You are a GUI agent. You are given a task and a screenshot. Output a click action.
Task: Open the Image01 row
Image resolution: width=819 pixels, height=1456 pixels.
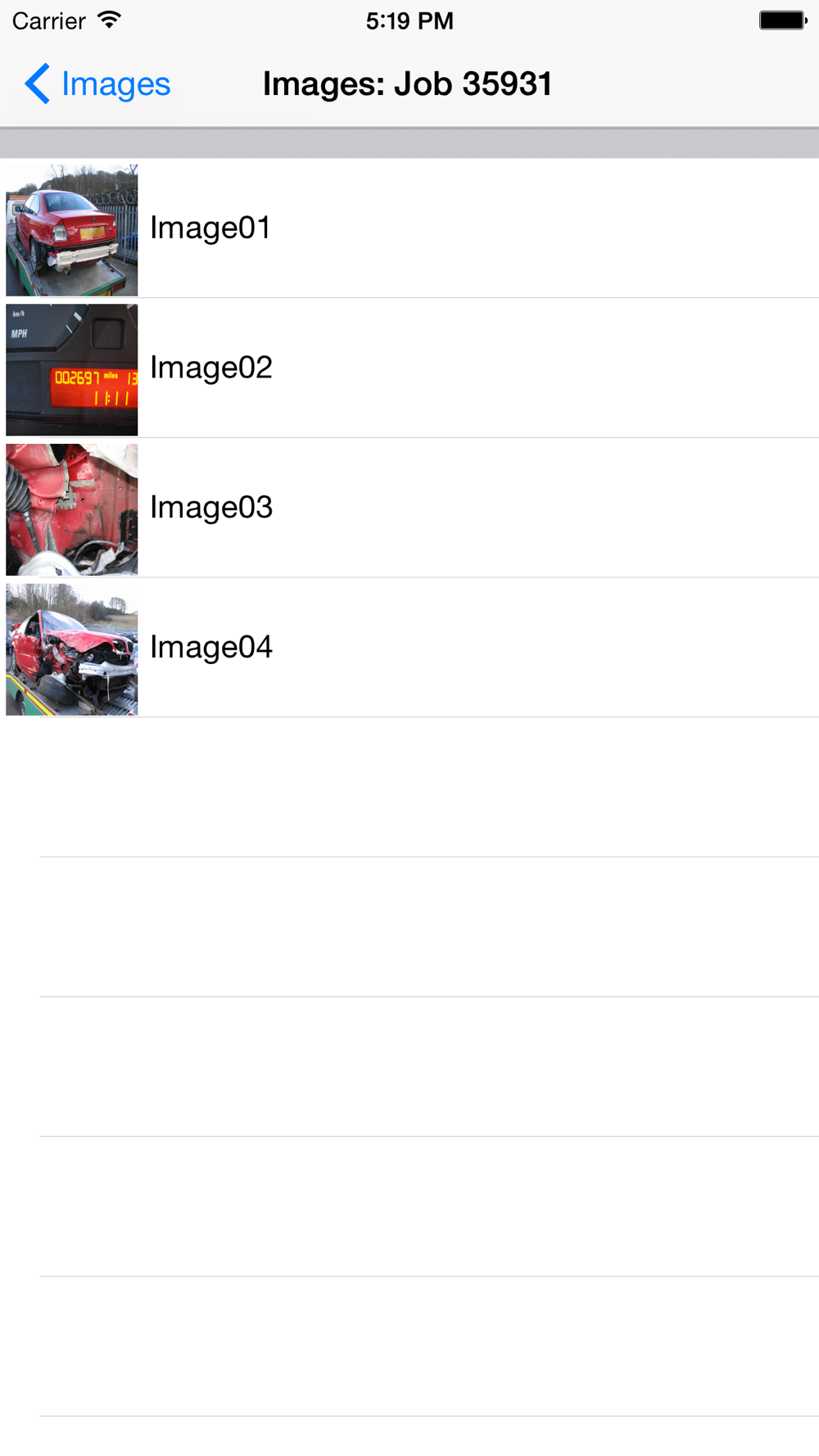click(x=409, y=228)
